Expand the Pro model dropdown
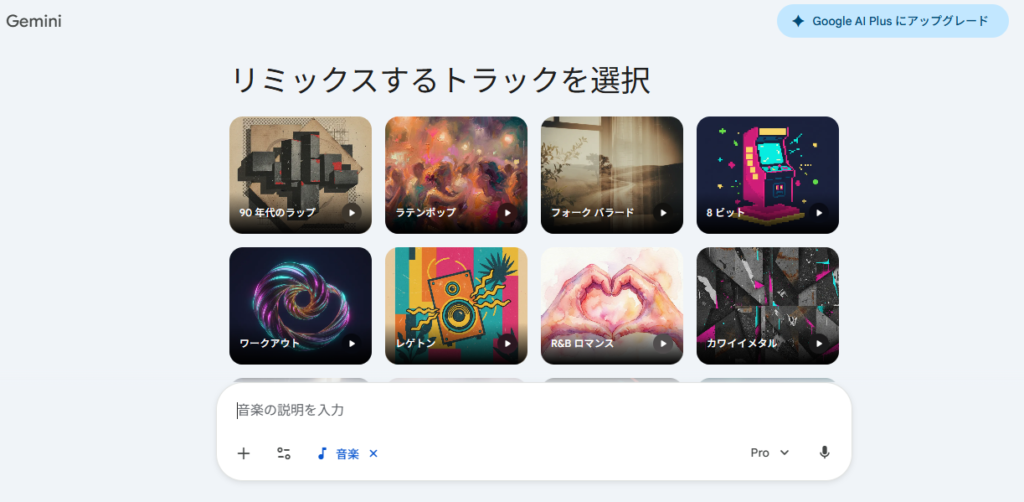Screen dimensions: 1024x502 click(770, 453)
